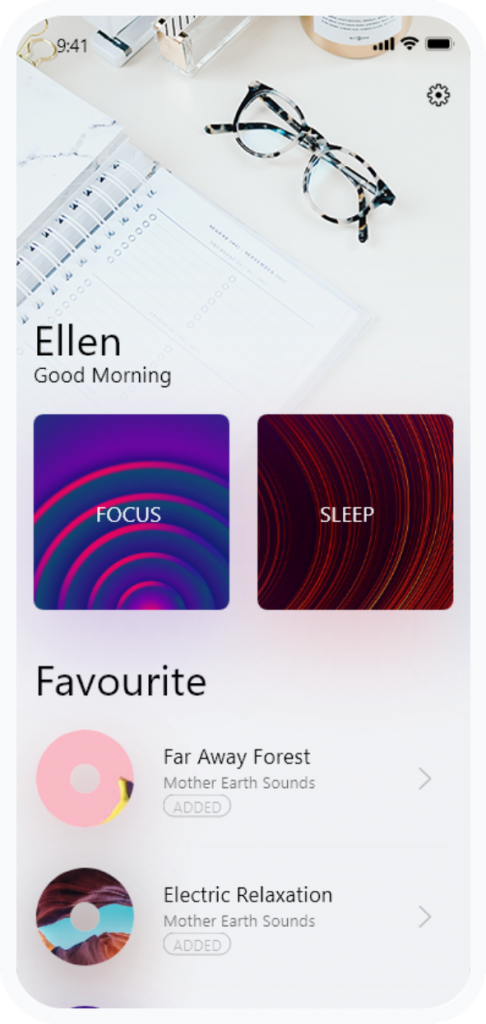
Task: Open the SLEEP card
Action: click(355, 512)
